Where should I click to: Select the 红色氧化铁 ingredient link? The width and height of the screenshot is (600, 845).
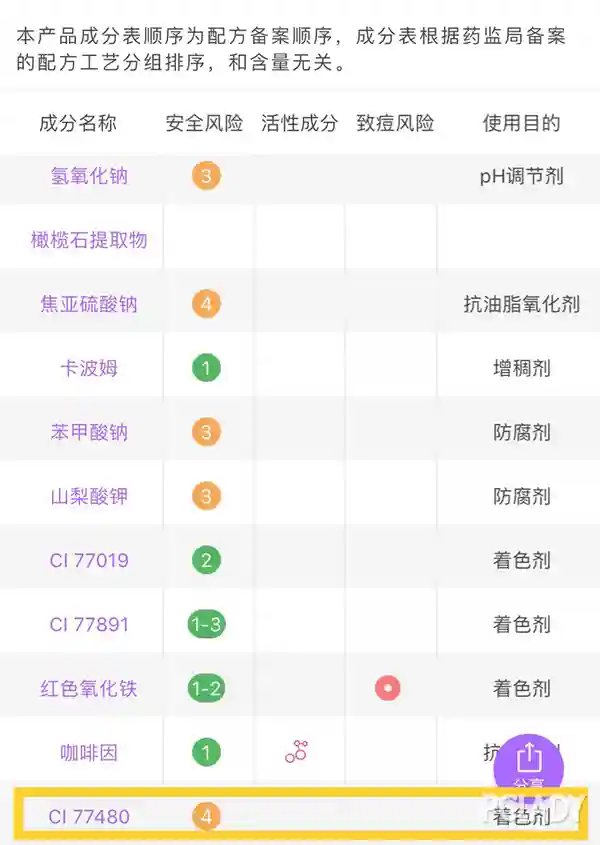tap(89, 688)
